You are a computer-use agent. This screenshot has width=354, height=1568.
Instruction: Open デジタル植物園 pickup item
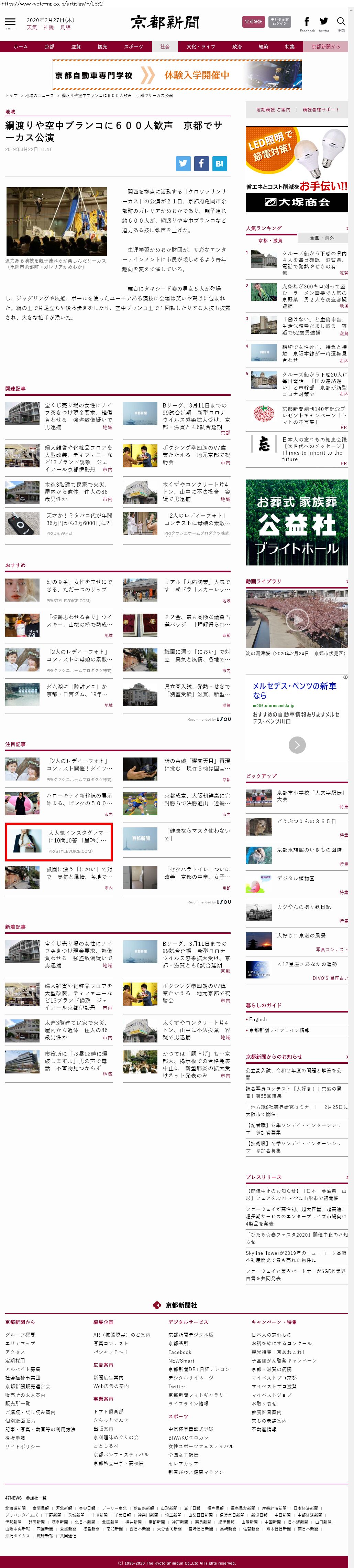click(x=296, y=878)
